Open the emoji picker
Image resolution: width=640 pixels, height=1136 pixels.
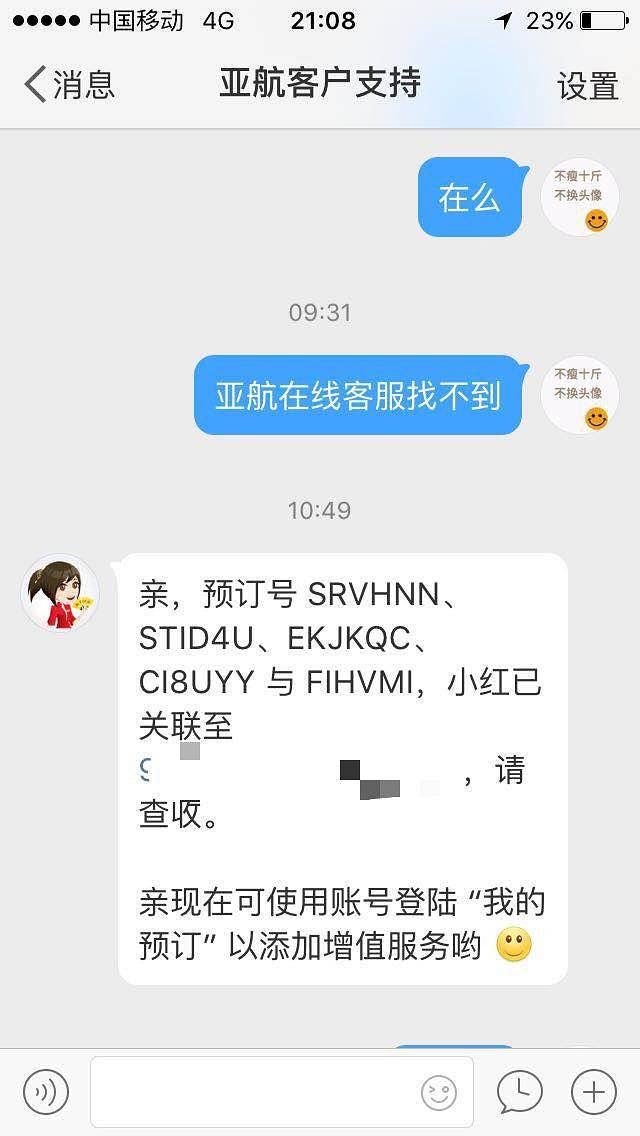[x=439, y=1092]
